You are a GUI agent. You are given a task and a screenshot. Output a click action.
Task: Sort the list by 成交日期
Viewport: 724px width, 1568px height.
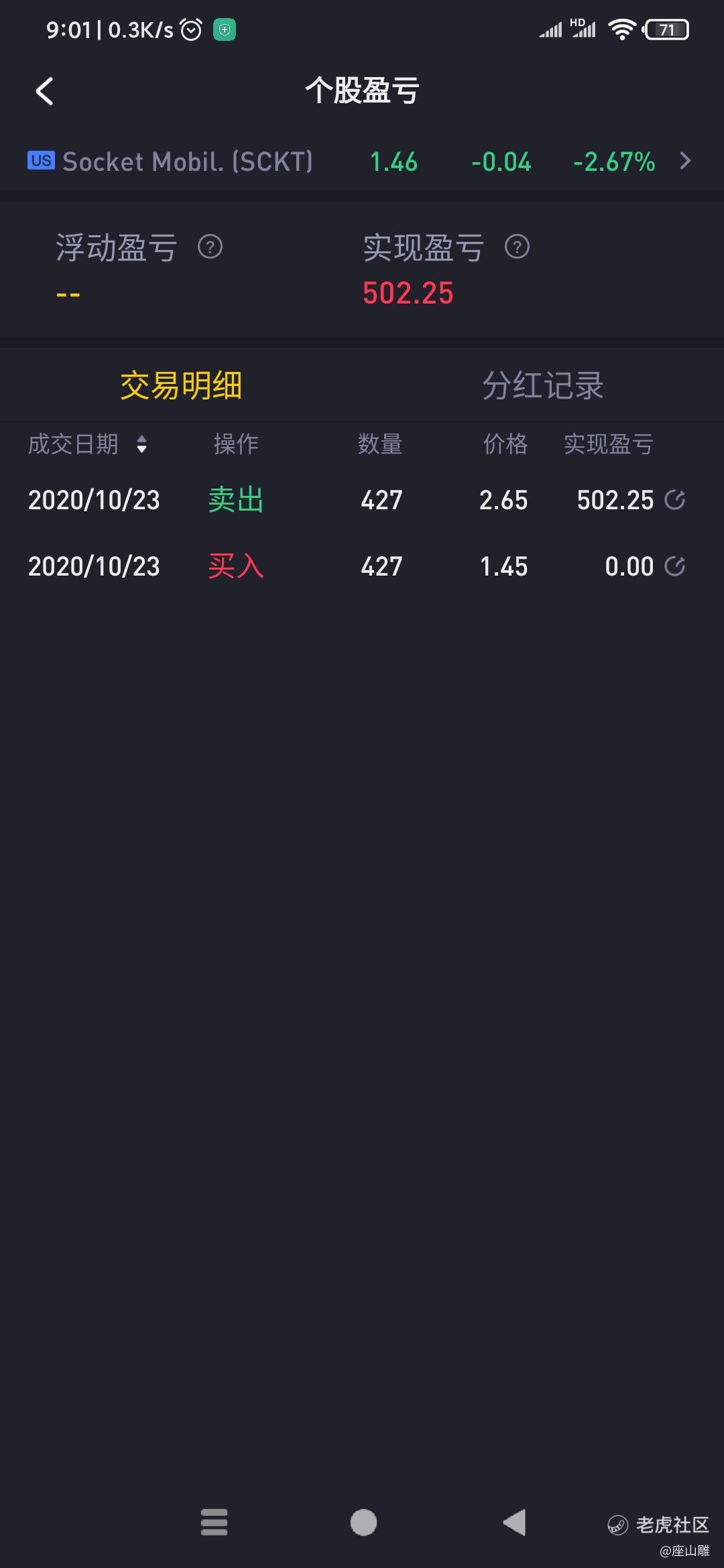click(x=87, y=444)
